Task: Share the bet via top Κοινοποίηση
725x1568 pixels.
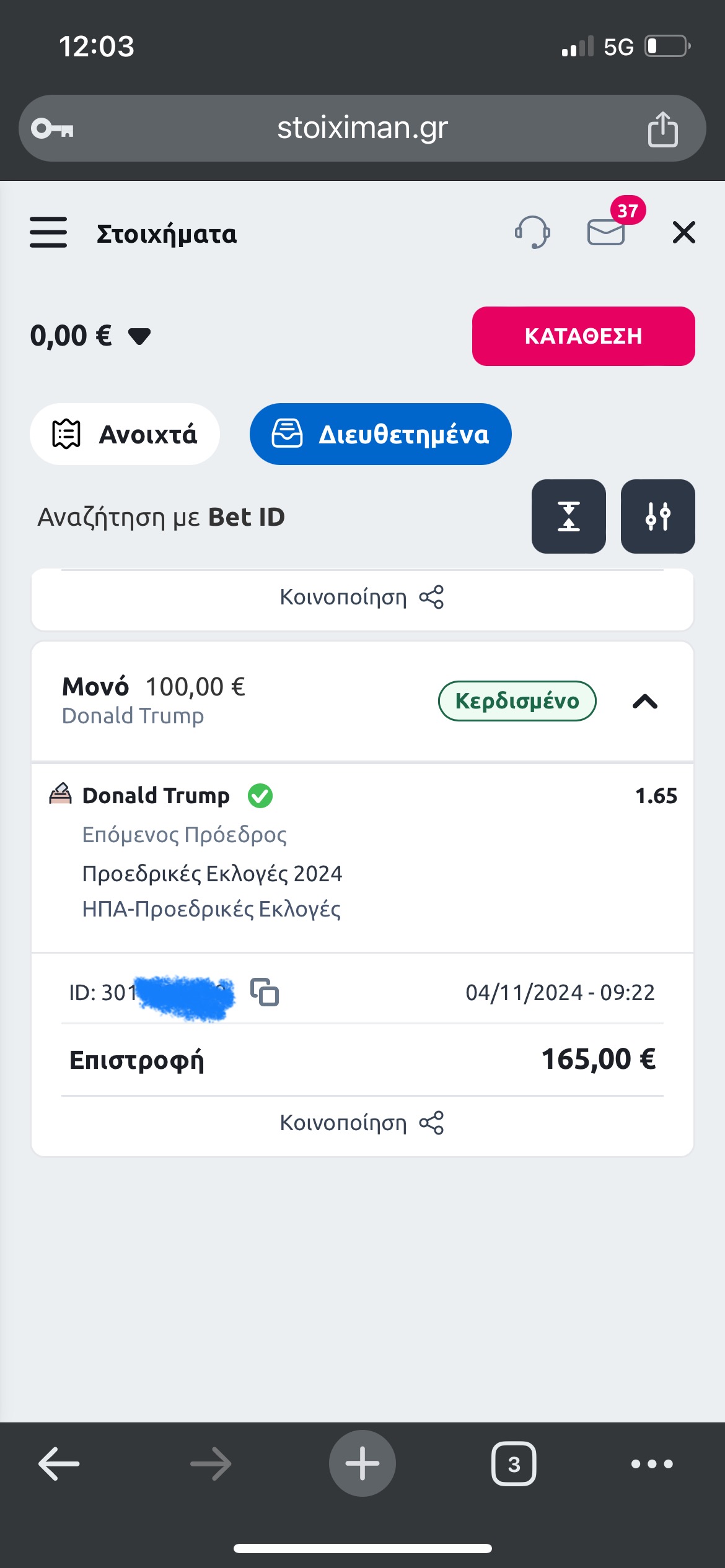Action: (362, 598)
